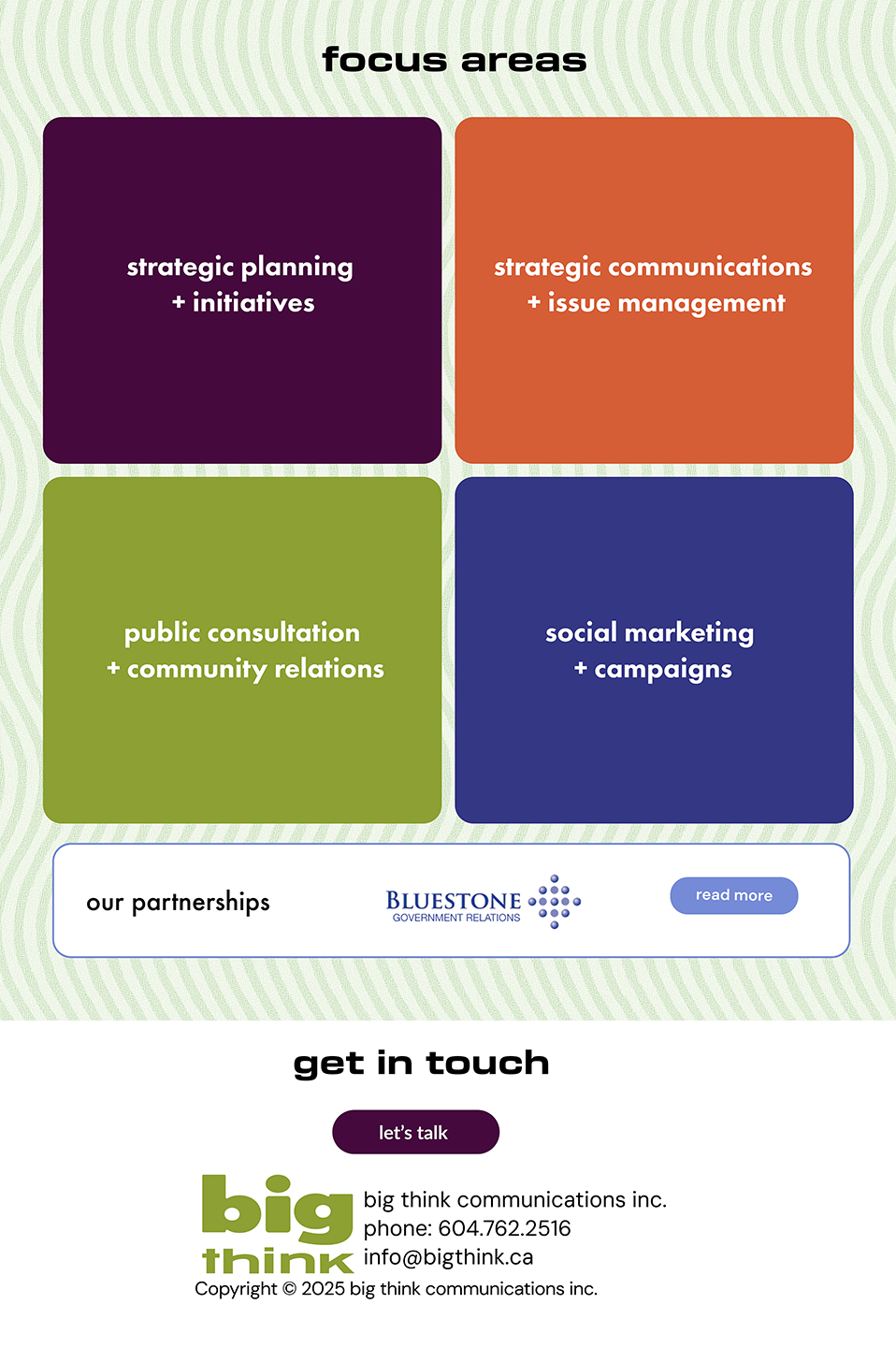Screen dimensions: 896x1362
Task: Open strategic communications + issue management card
Action: pos(654,290)
